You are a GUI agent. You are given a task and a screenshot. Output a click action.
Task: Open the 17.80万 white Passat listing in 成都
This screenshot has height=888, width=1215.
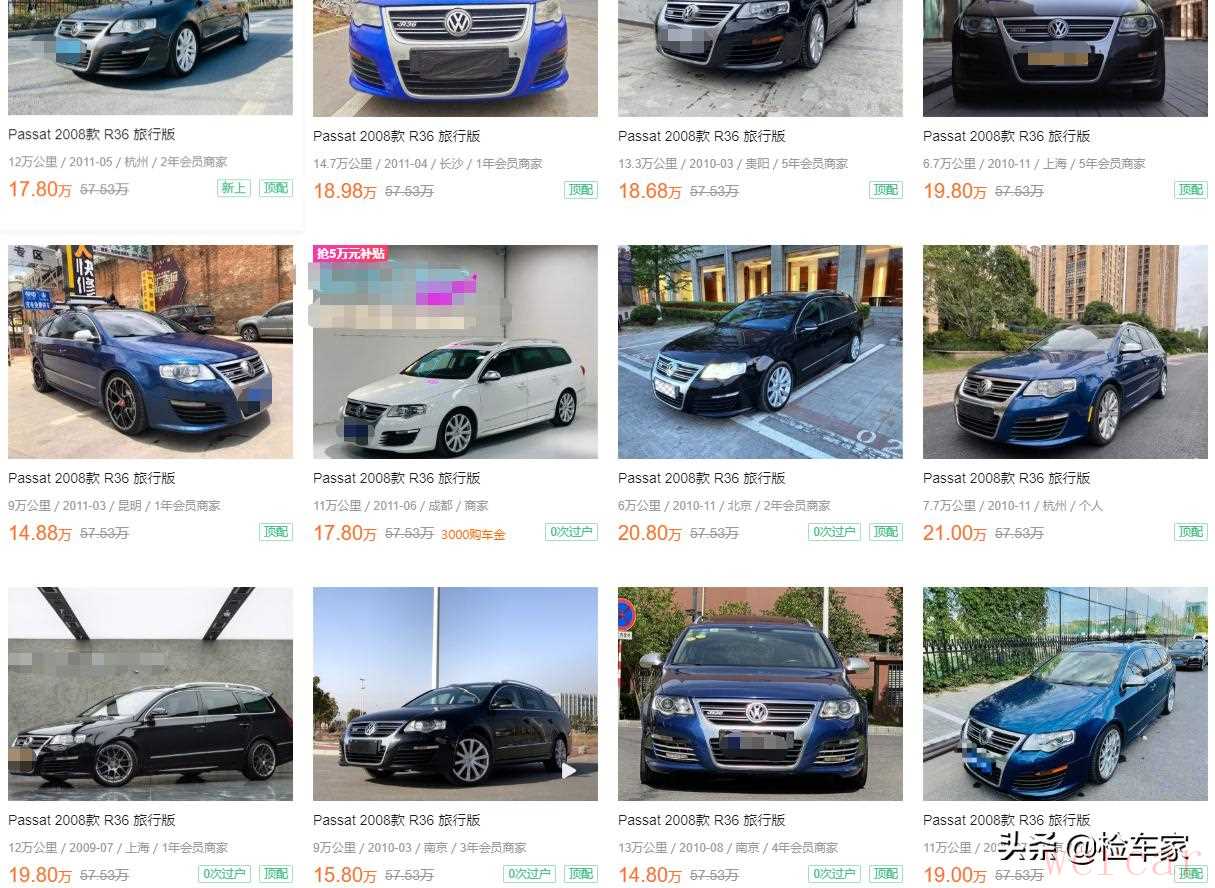coord(397,478)
